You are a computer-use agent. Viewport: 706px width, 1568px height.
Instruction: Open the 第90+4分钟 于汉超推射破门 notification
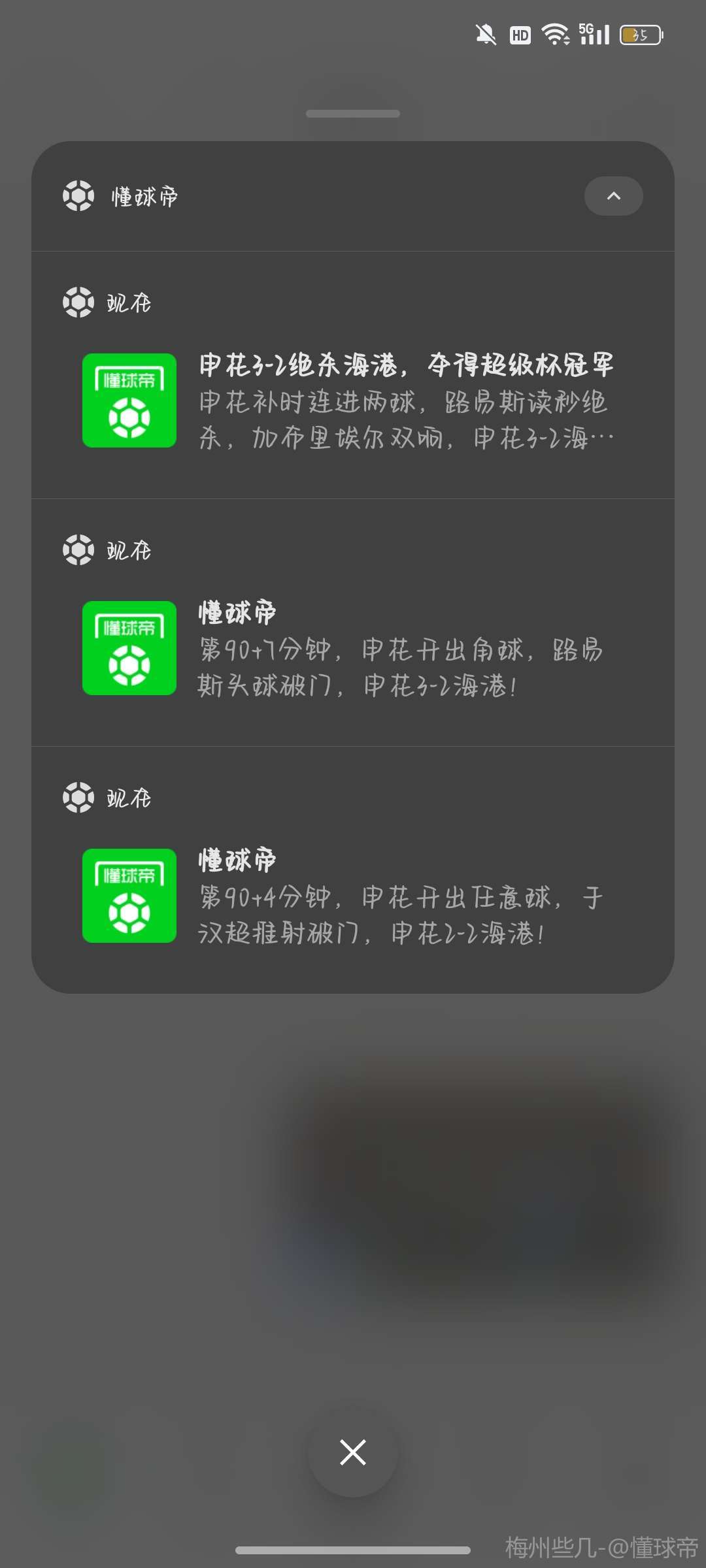tap(353, 870)
